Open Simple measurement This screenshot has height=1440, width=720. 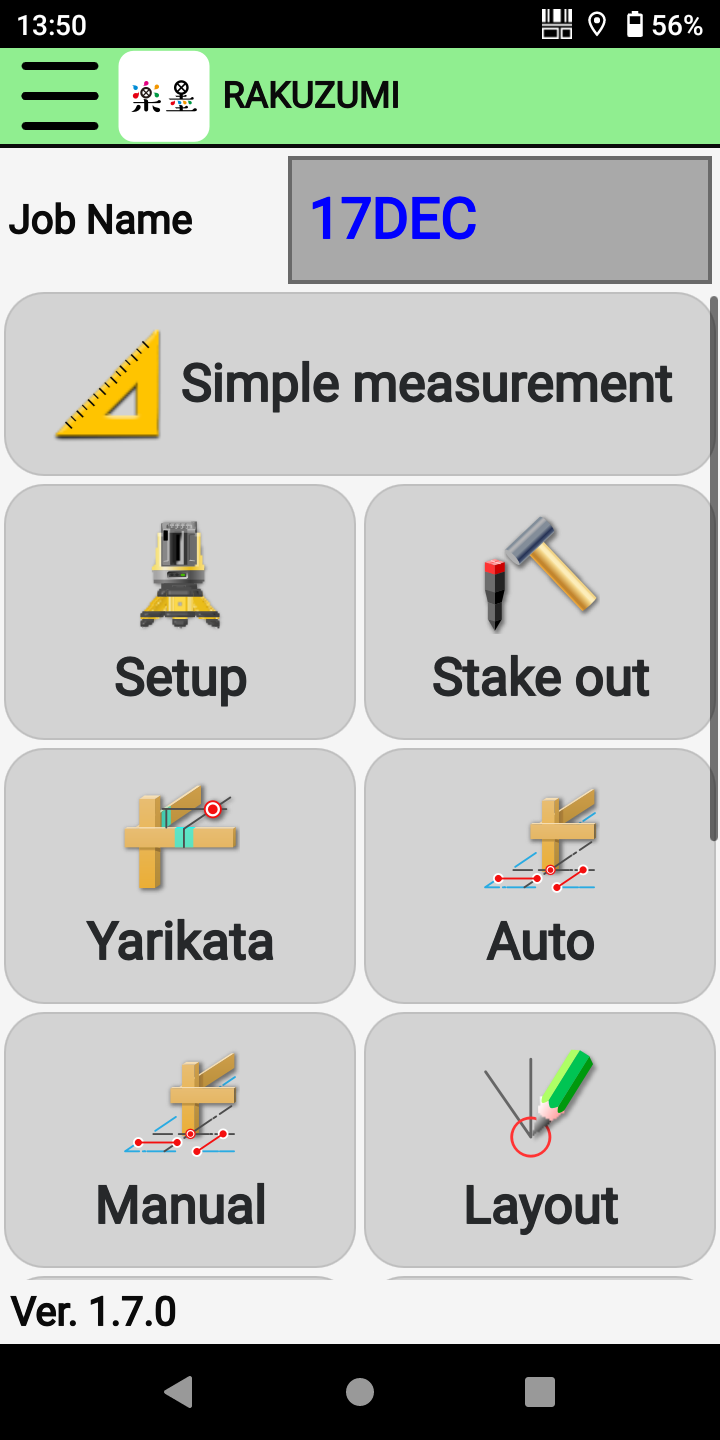coord(360,384)
